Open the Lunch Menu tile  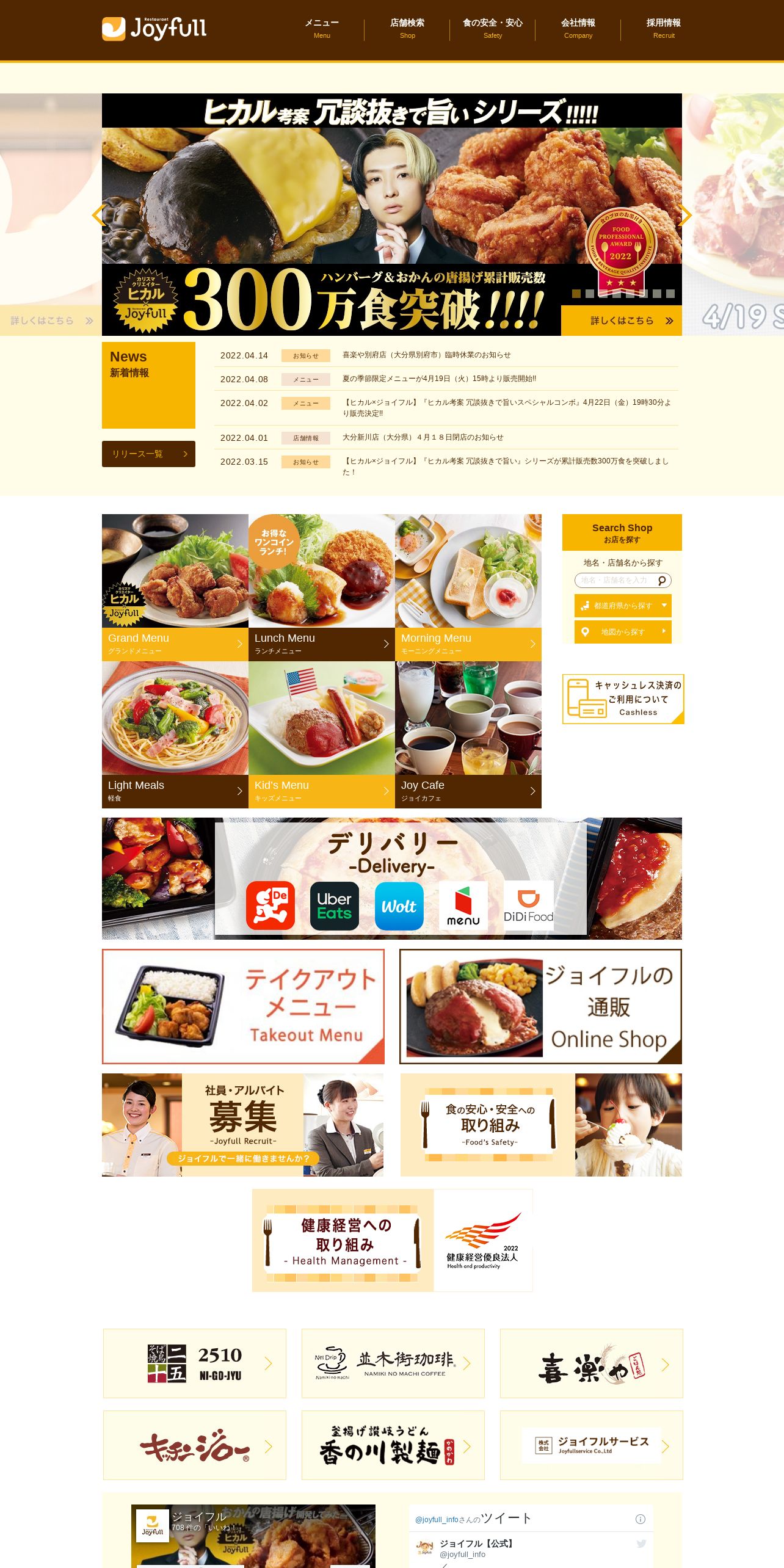(322, 587)
